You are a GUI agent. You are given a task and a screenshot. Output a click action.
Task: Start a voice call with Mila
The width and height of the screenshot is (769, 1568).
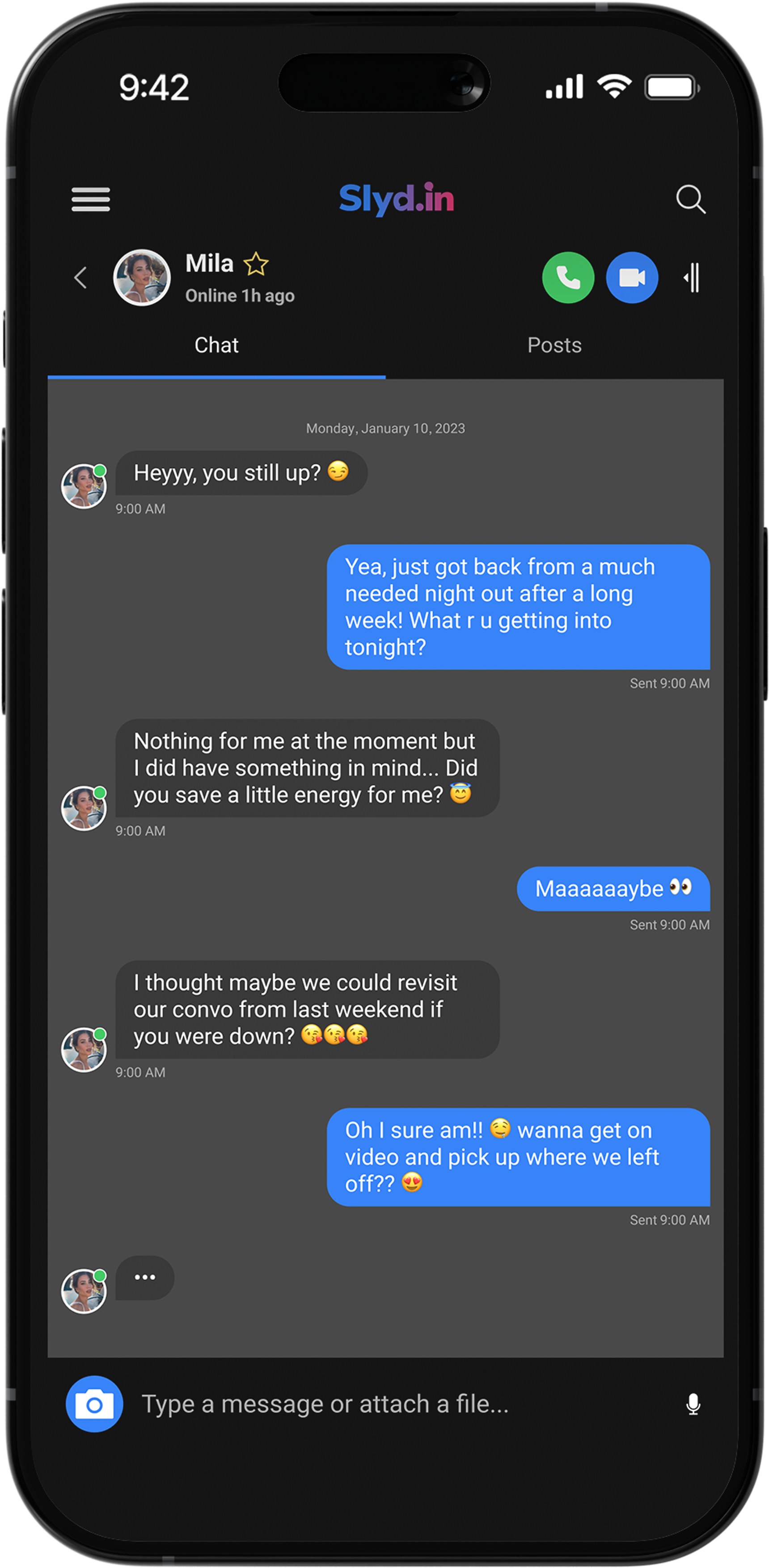click(x=567, y=278)
